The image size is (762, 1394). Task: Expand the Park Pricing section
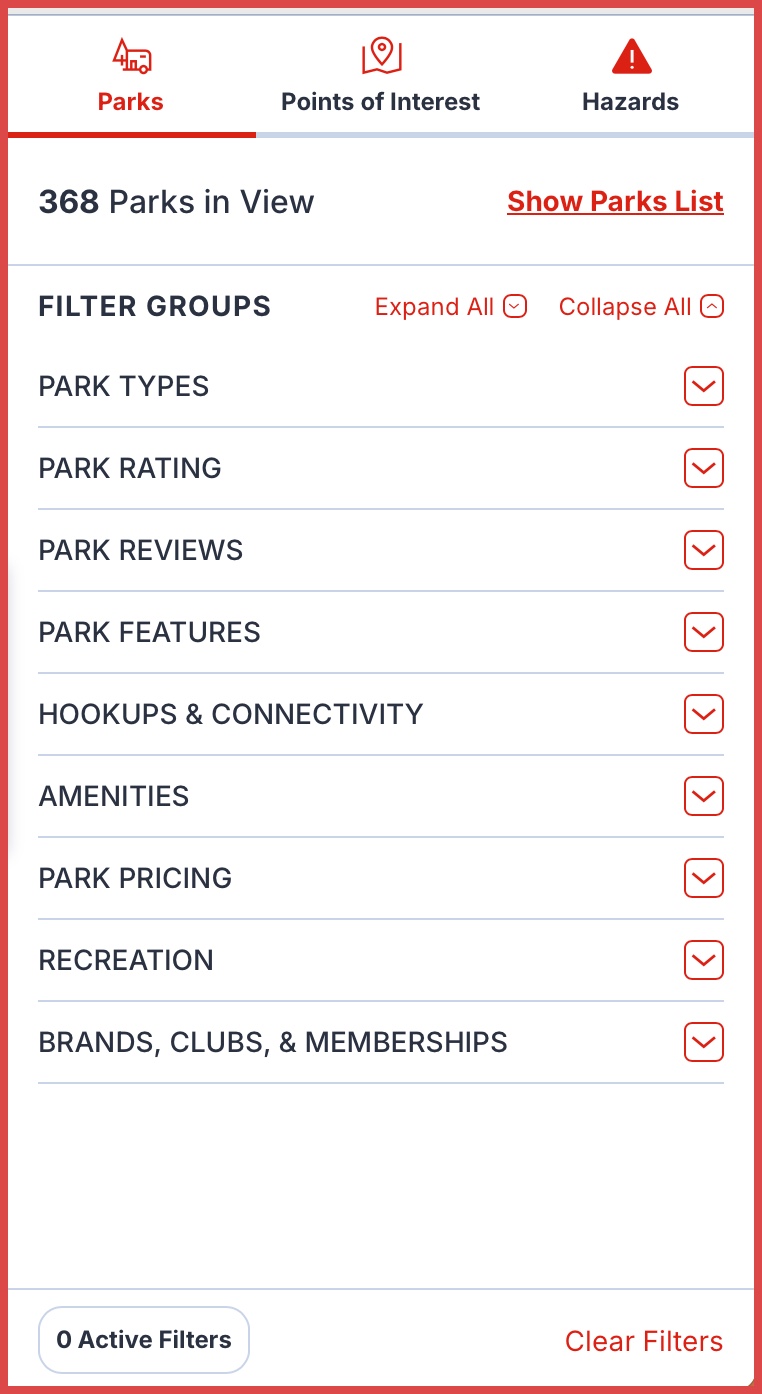[381, 878]
